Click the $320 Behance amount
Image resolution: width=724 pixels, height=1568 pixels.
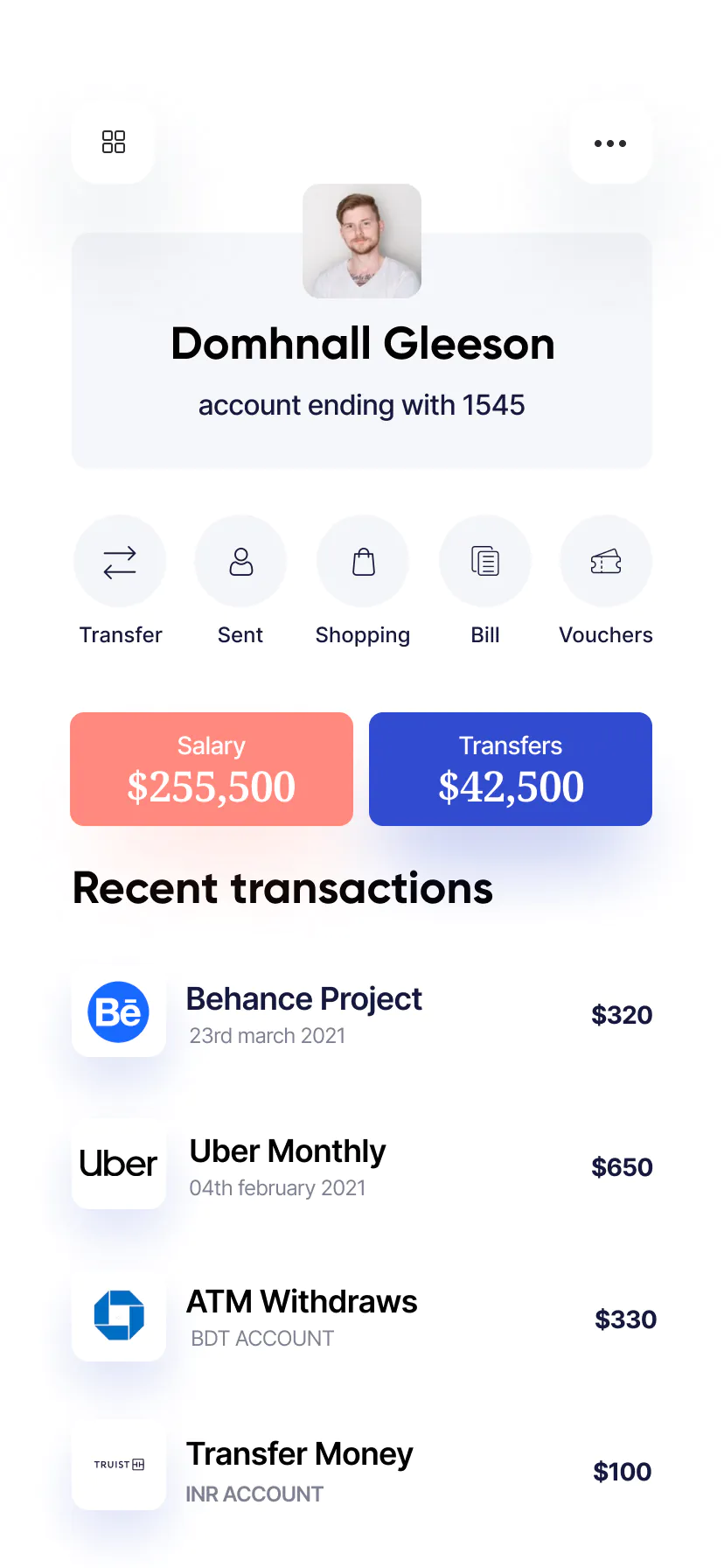(622, 1015)
